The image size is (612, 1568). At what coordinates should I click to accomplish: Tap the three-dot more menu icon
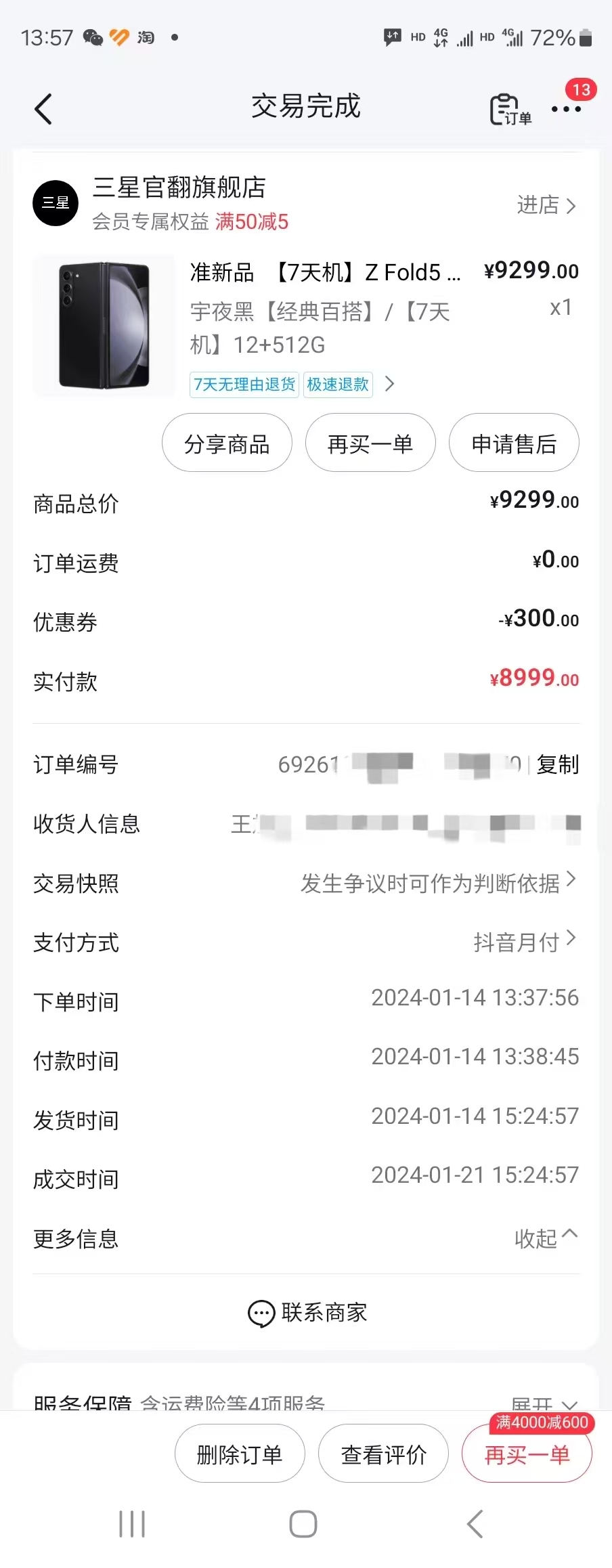tap(566, 108)
